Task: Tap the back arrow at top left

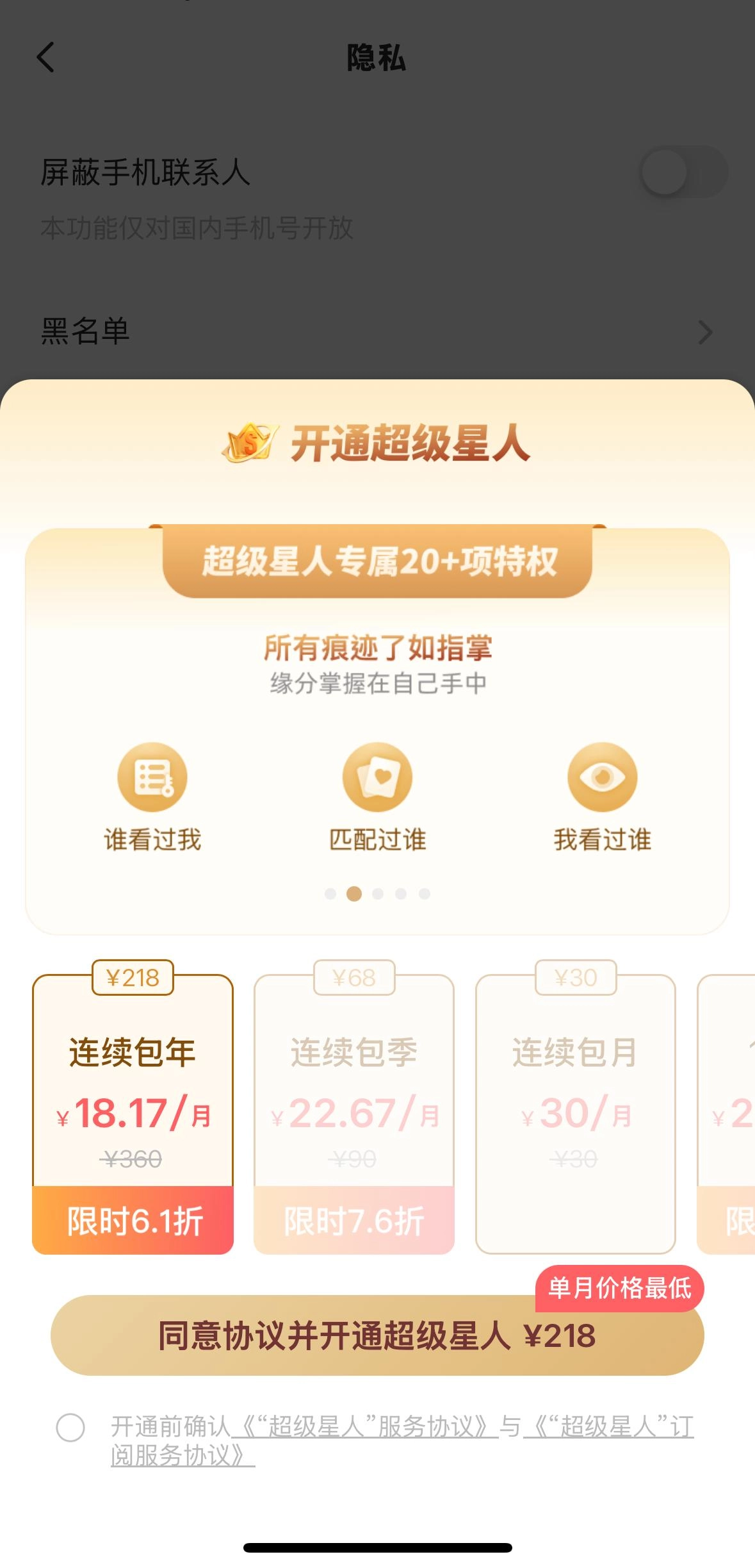Action: (45, 58)
